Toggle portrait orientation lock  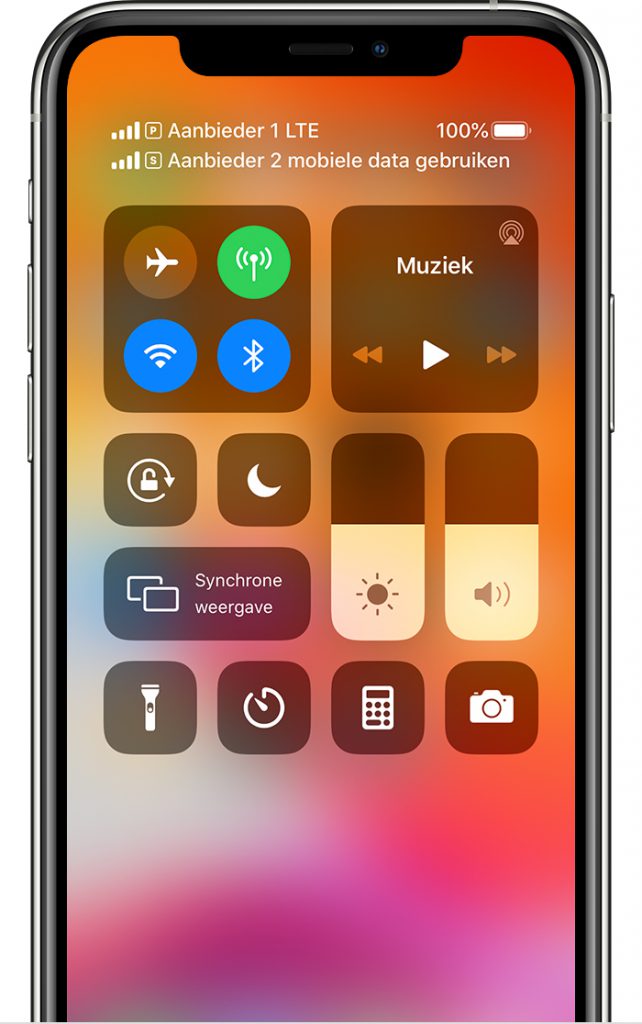click(x=150, y=480)
